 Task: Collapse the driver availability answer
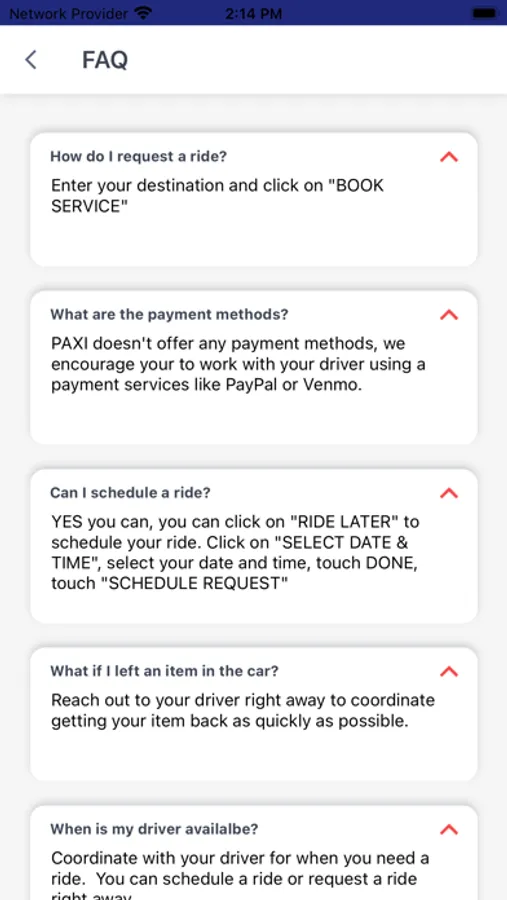(449, 829)
